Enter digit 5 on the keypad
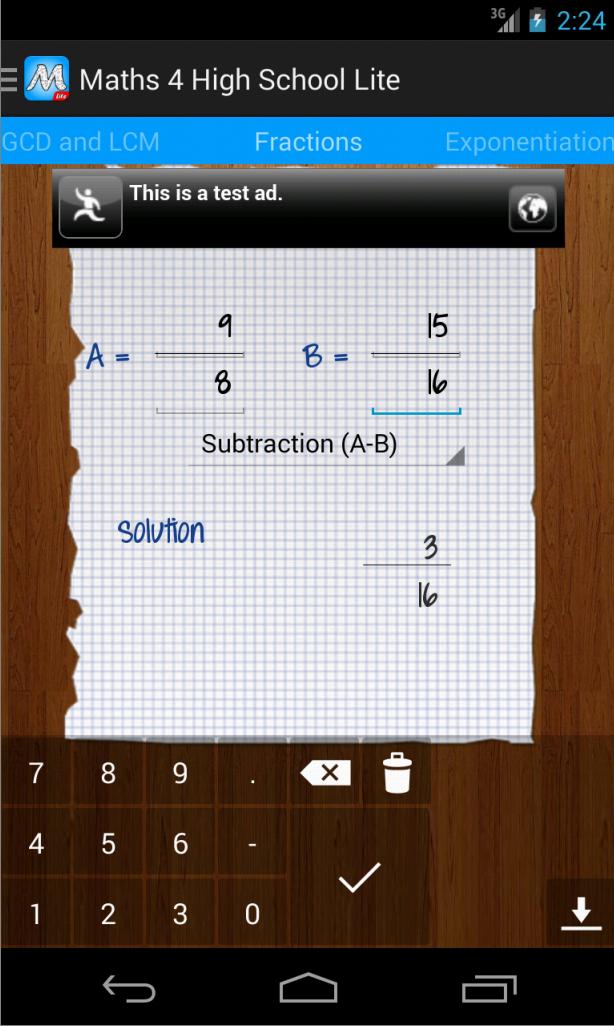The image size is (614, 1026). coord(108,844)
